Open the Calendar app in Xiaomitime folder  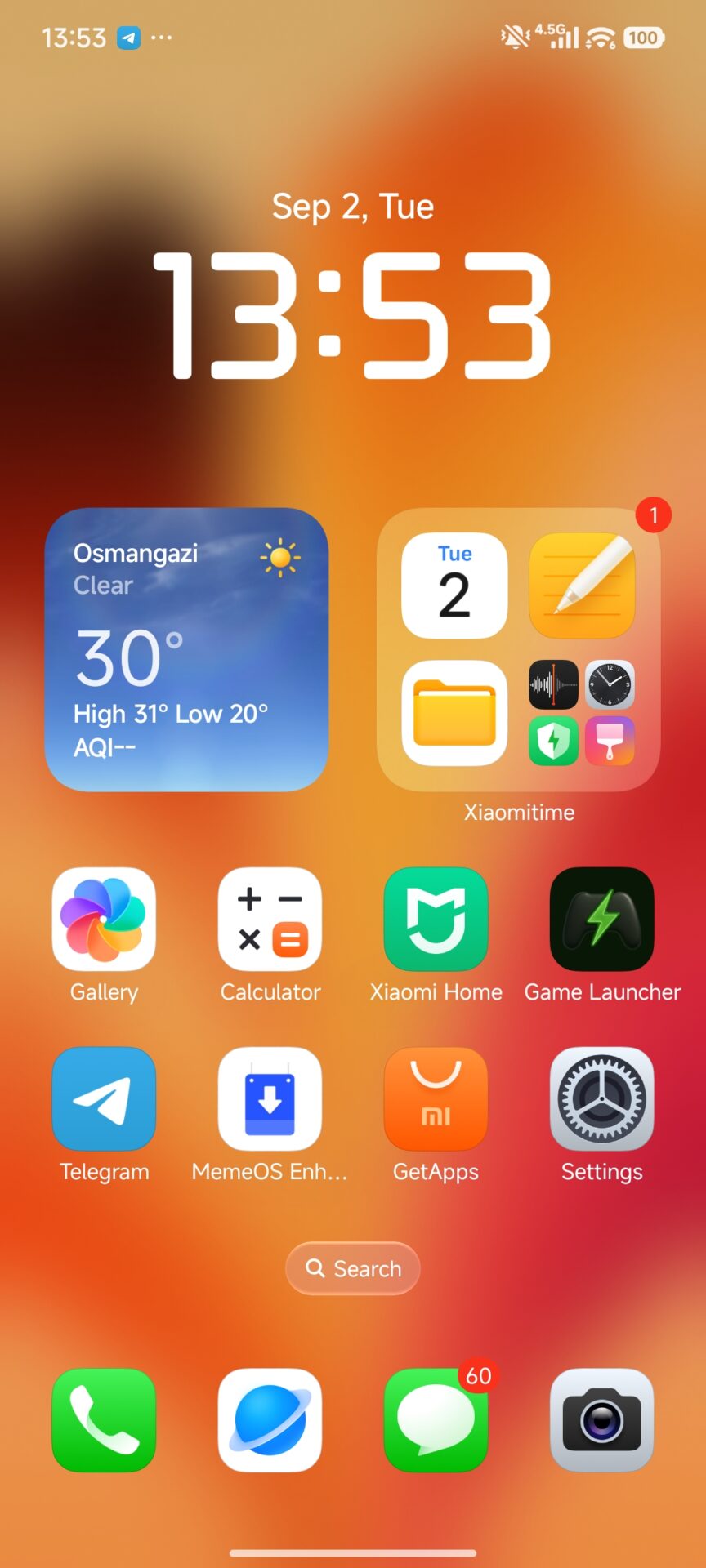[454, 586]
